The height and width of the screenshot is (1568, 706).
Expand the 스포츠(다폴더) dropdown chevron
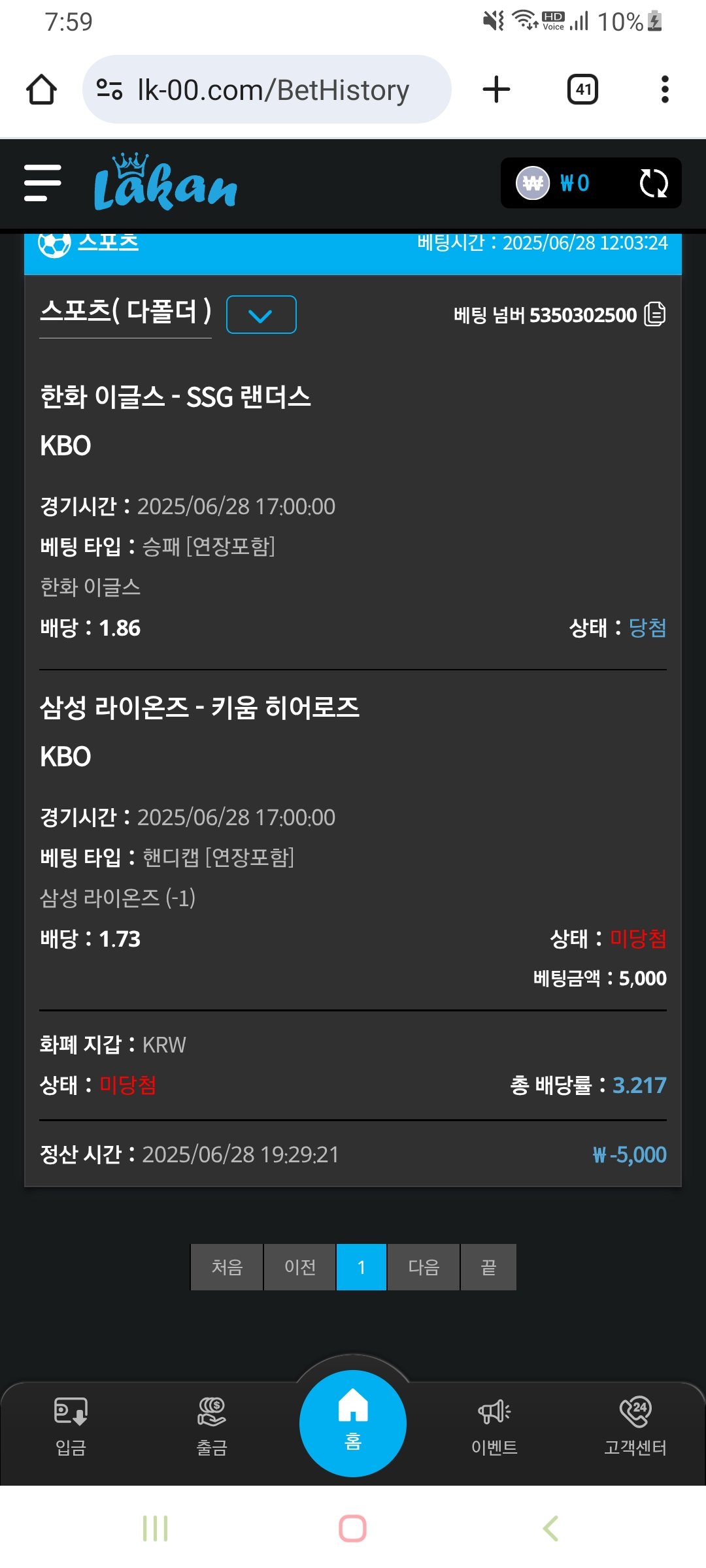(x=261, y=315)
